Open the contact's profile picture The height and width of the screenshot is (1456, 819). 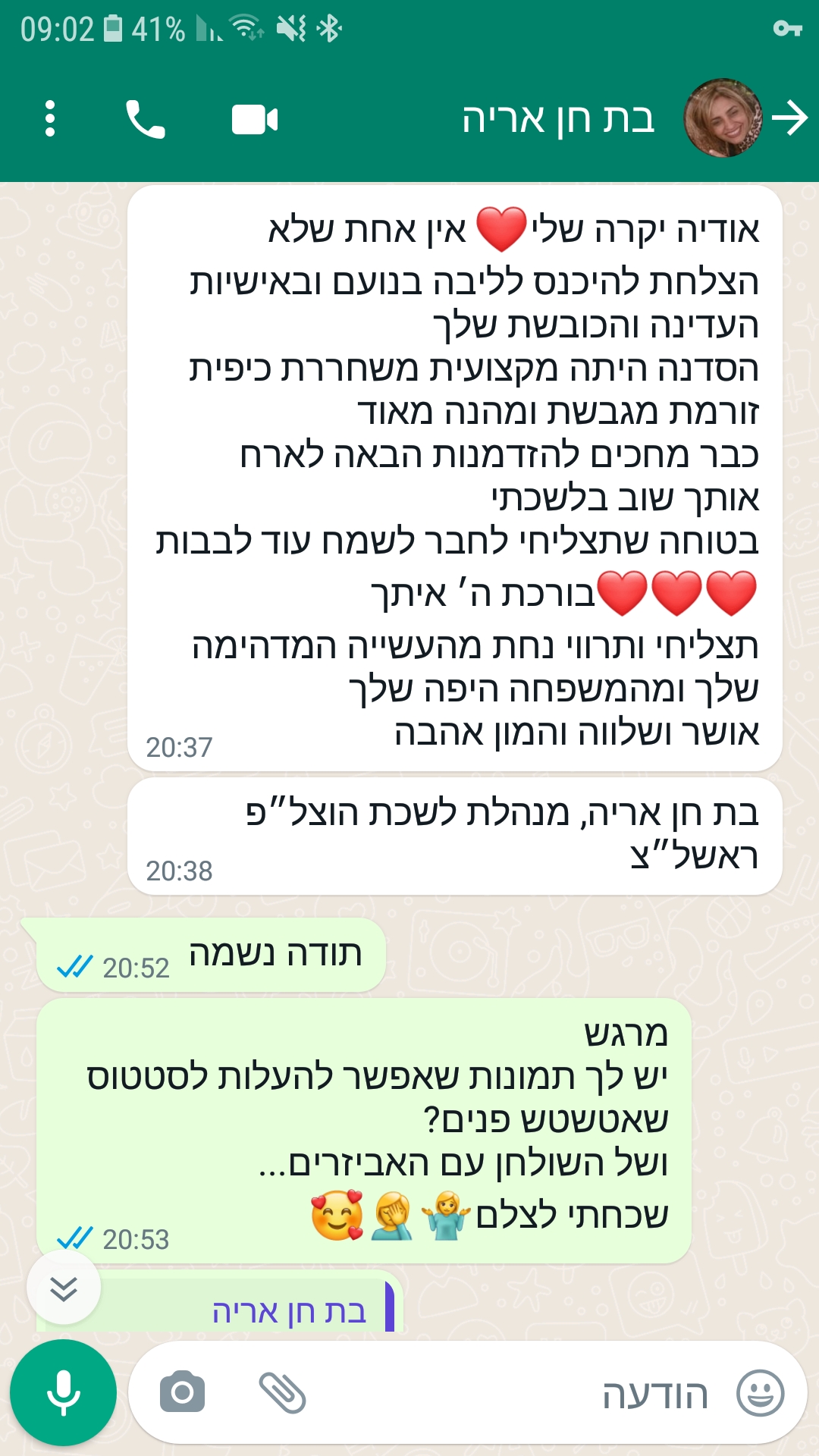click(x=723, y=118)
